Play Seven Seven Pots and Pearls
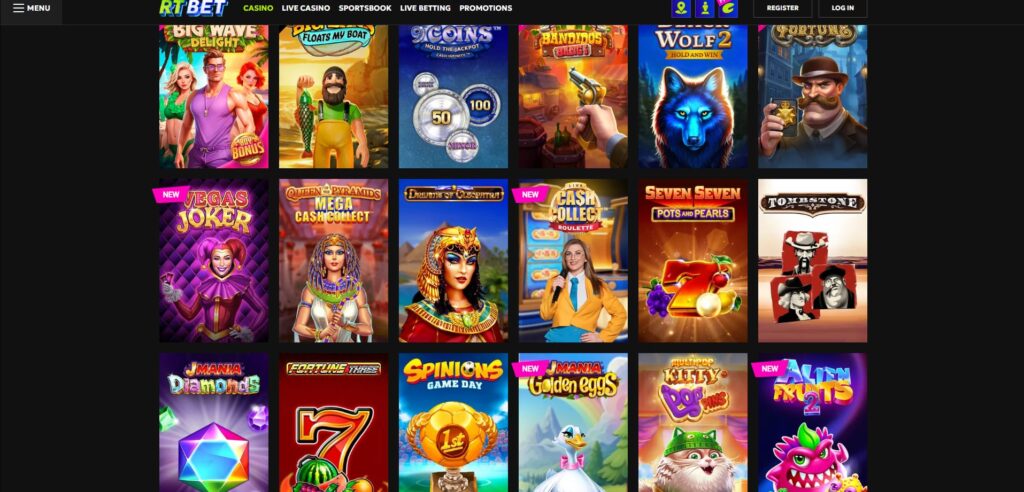This screenshot has height=492, width=1024. [x=693, y=261]
